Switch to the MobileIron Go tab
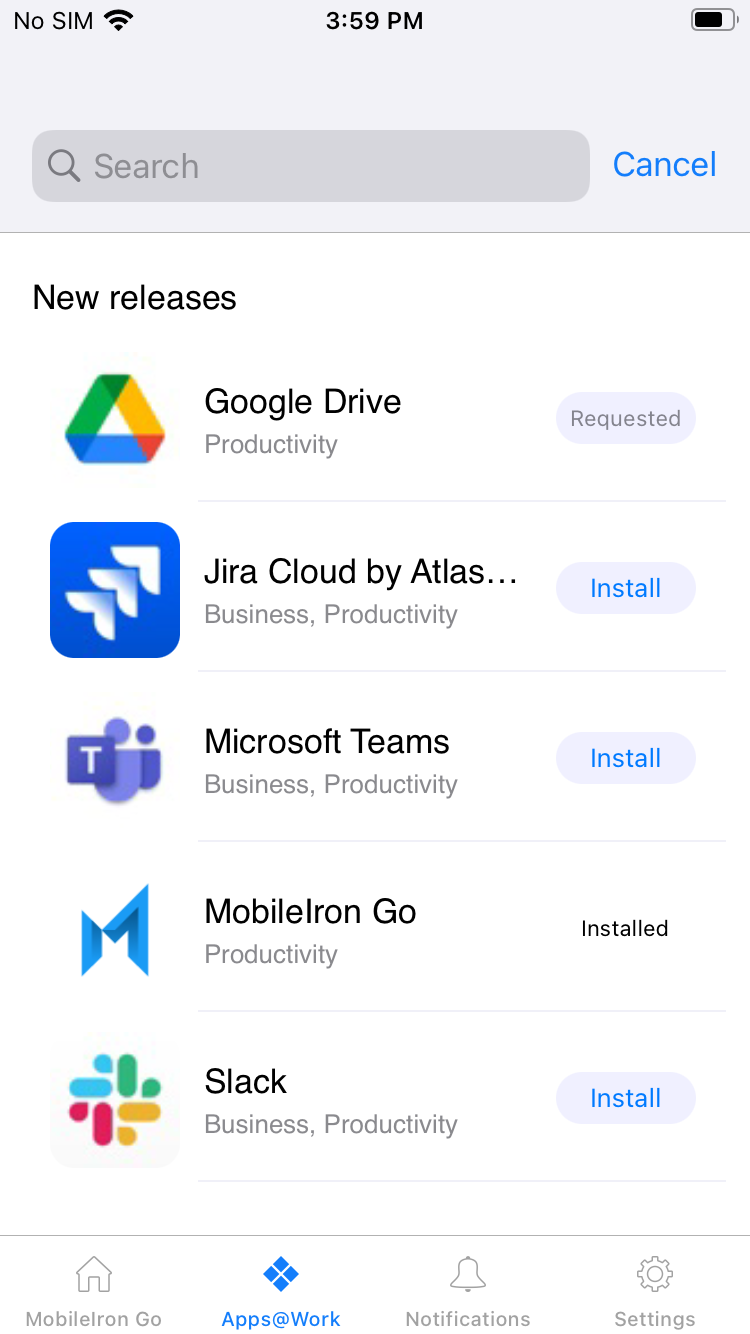 (94, 1291)
